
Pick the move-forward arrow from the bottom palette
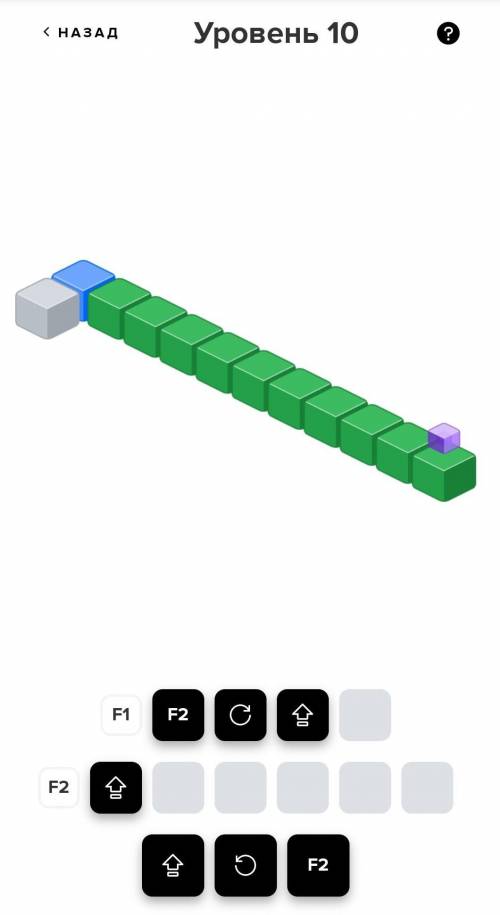[x=173, y=865]
